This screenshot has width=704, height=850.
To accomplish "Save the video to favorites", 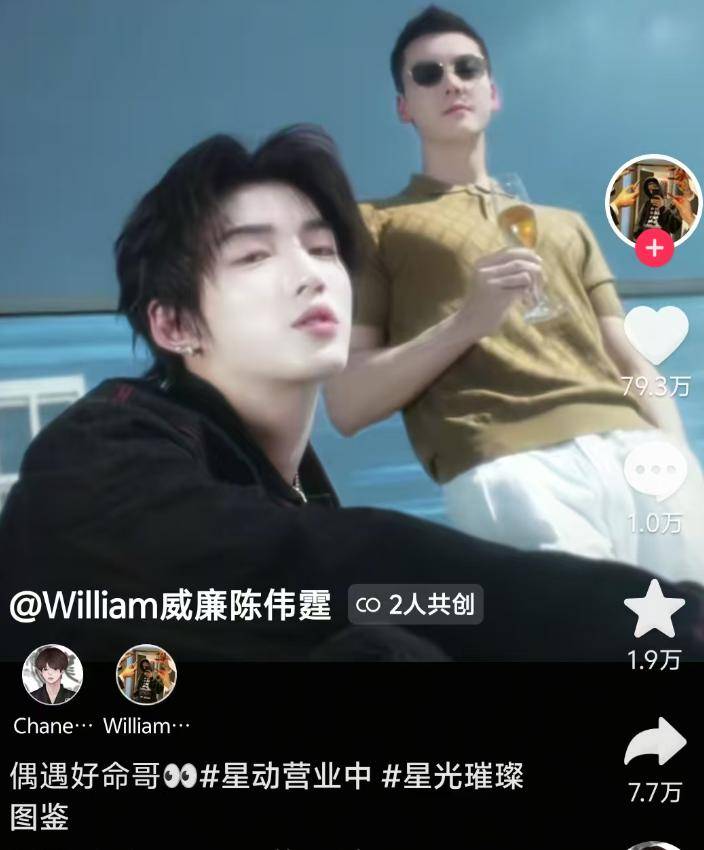I will (654, 609).
